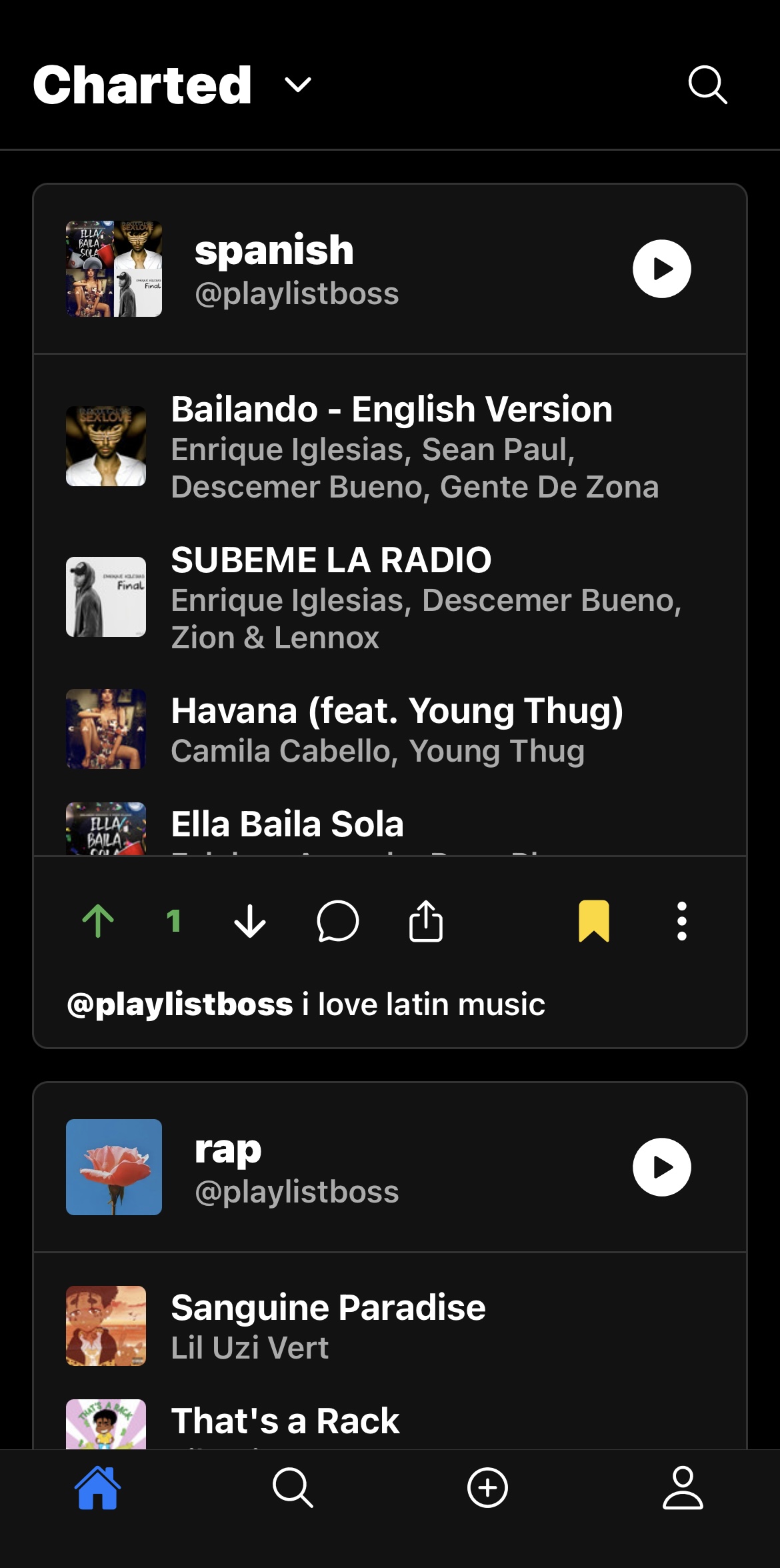Select the Charted feed title
This screenshot has height=1568, width=780.
tap(141, 83)
